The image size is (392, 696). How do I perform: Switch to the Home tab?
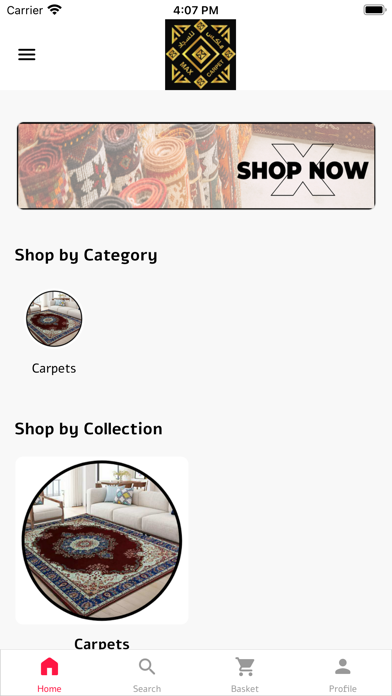point(49,673)
